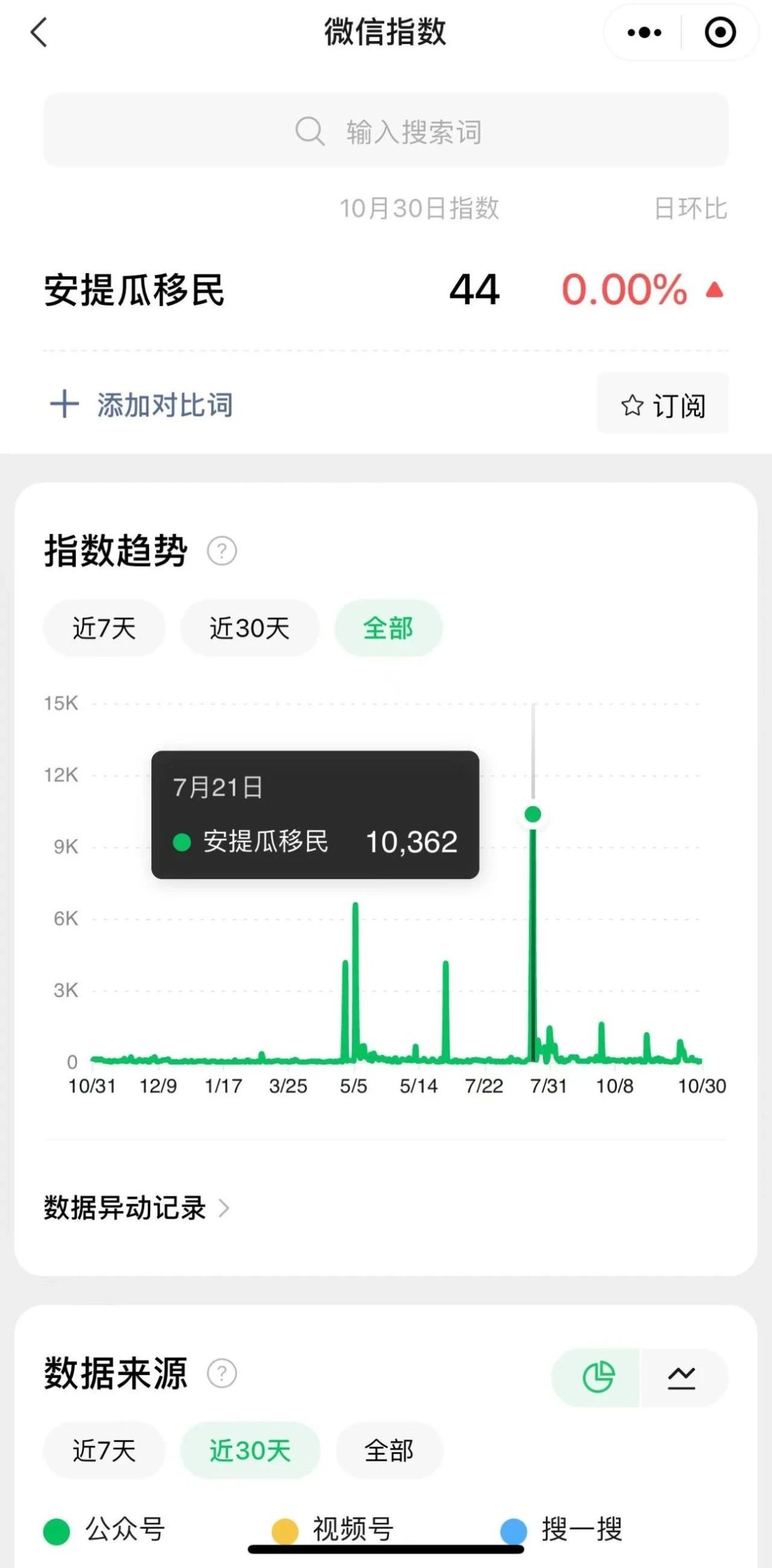The height and width of the screenshot is (1568, 772).
Task: Open the mini program three-dot menu
Action: 644,32
